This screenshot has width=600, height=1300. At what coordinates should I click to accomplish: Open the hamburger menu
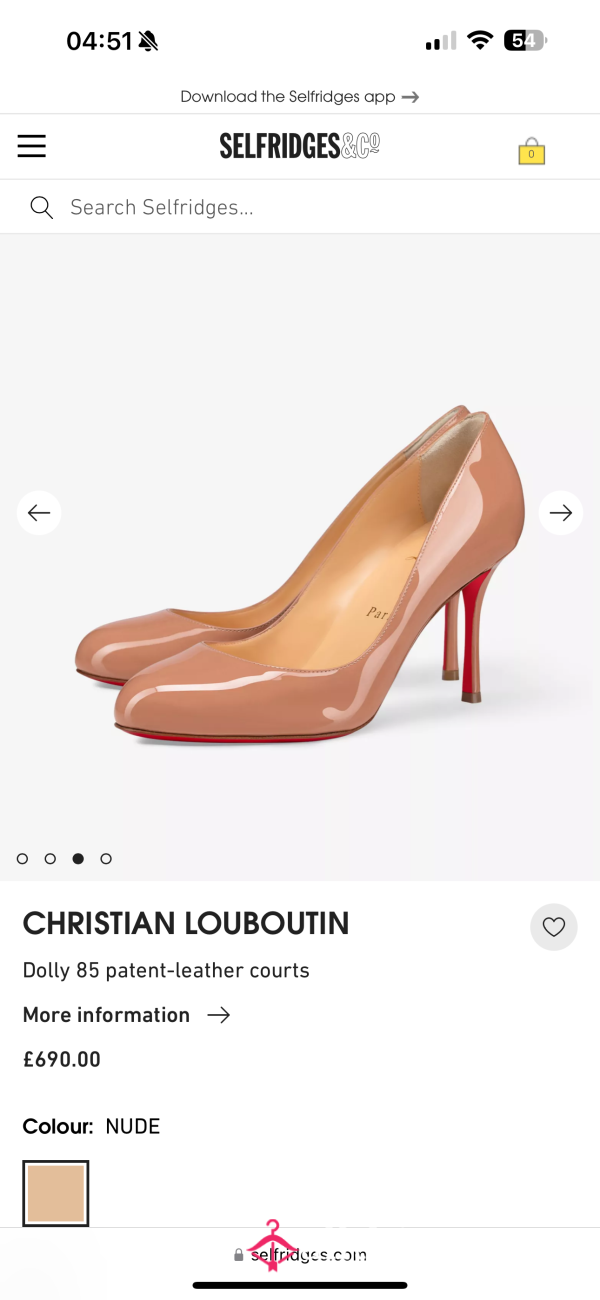tap(32, 146)
